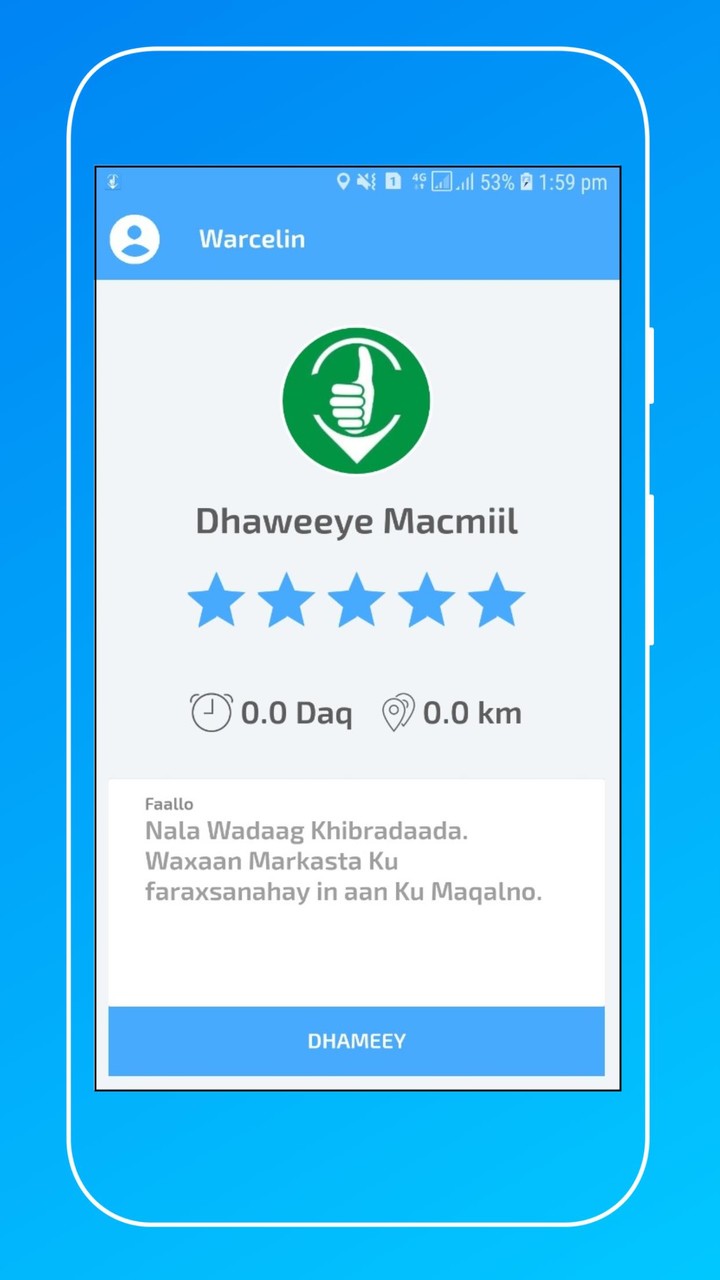Click the user profile icon in toolbar
Image resolution: width=720 pixels, height=1280 pixels.
coord(133,239)
